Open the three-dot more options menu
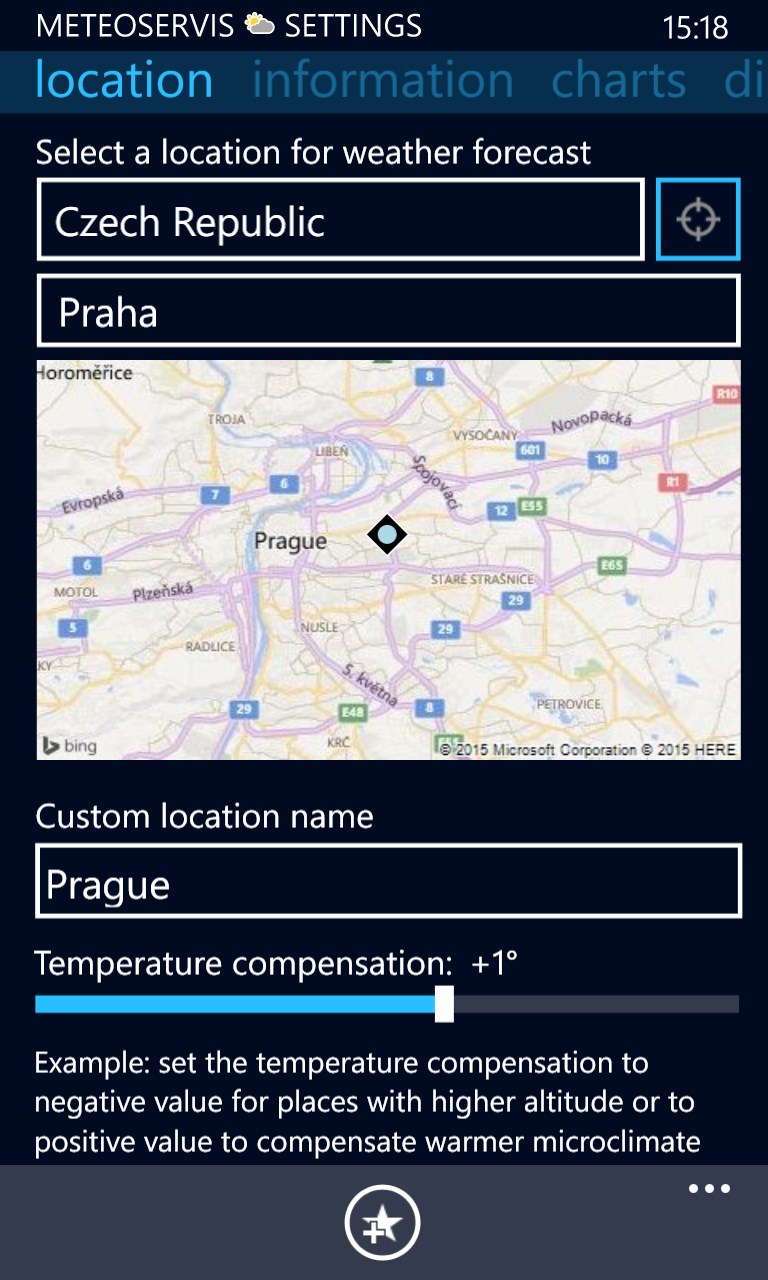 point(709,1189)
